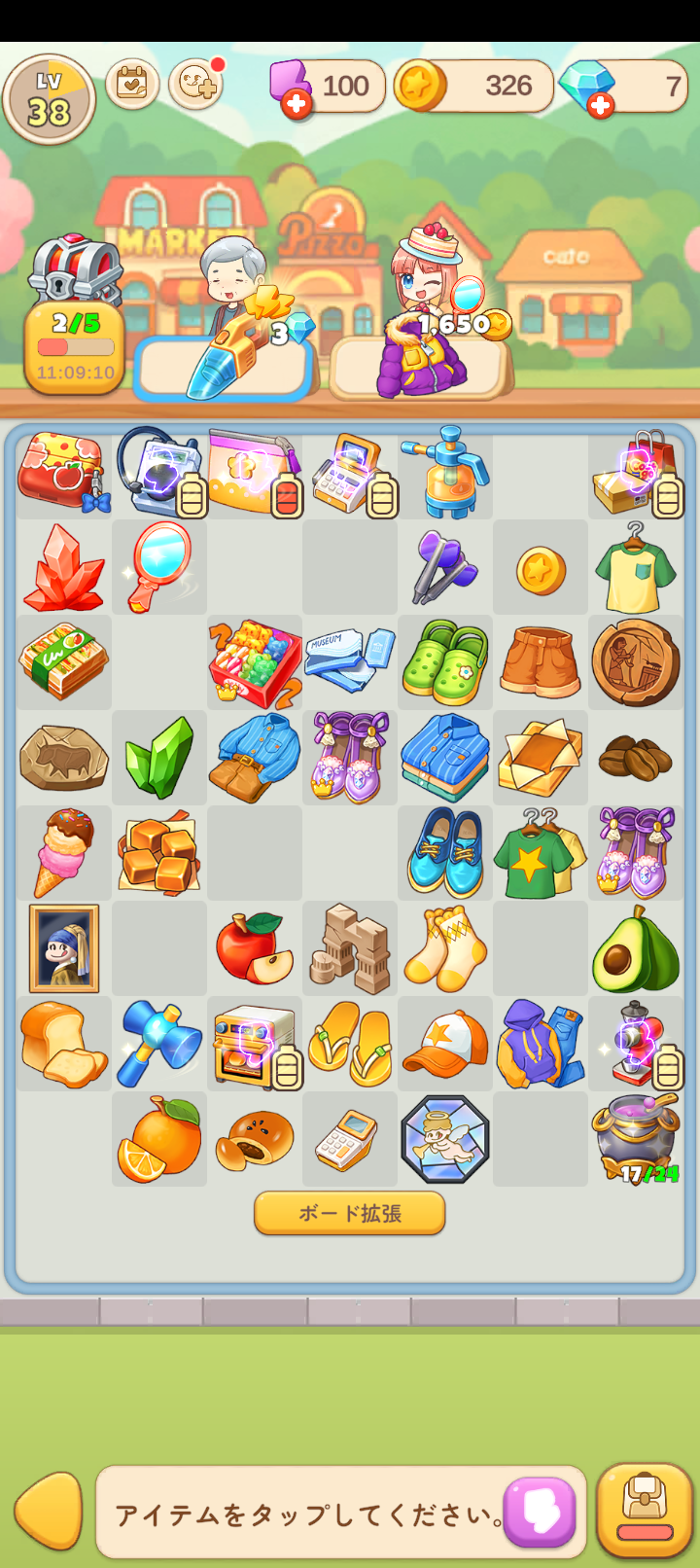Tap the gold coin on the board
The height and width of the screenshot is (1568, 700).
coord(541,569)
